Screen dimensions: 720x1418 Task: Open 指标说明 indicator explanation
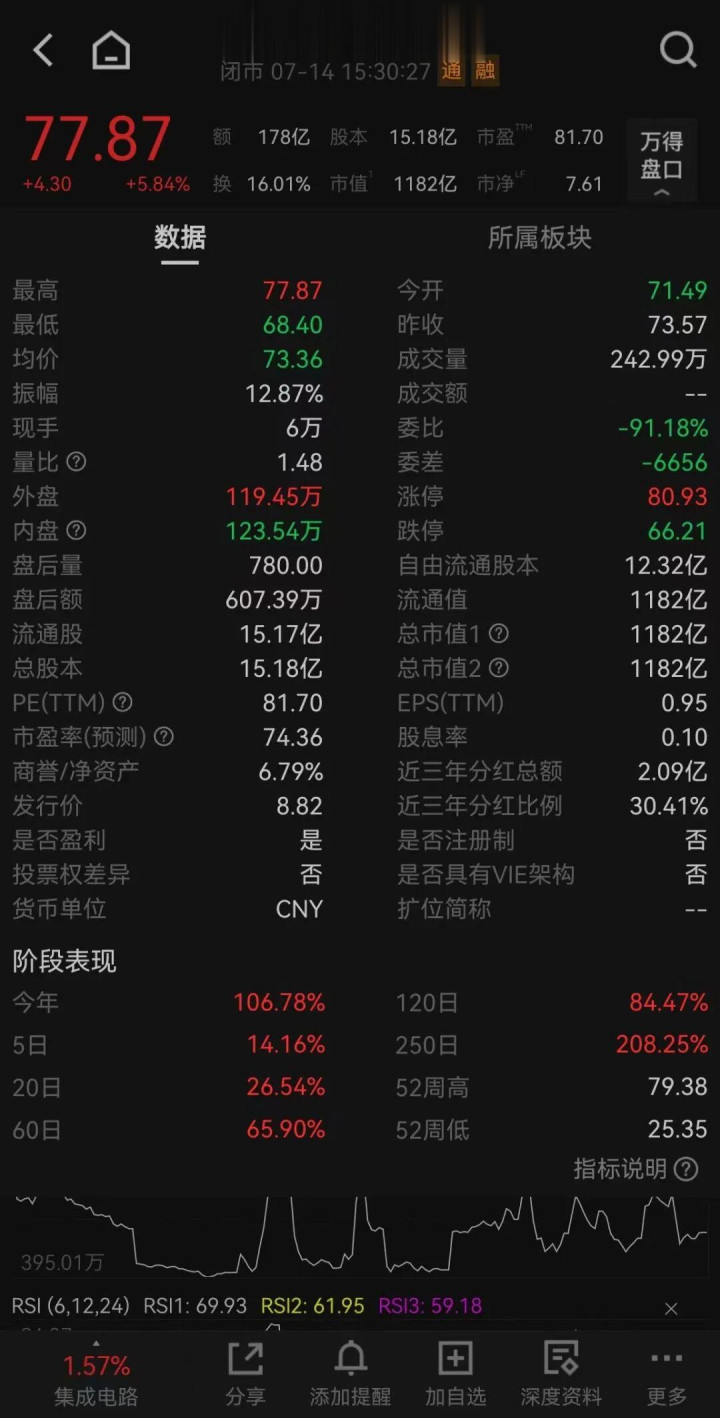pyautogui.click(x=635, y=1169)
